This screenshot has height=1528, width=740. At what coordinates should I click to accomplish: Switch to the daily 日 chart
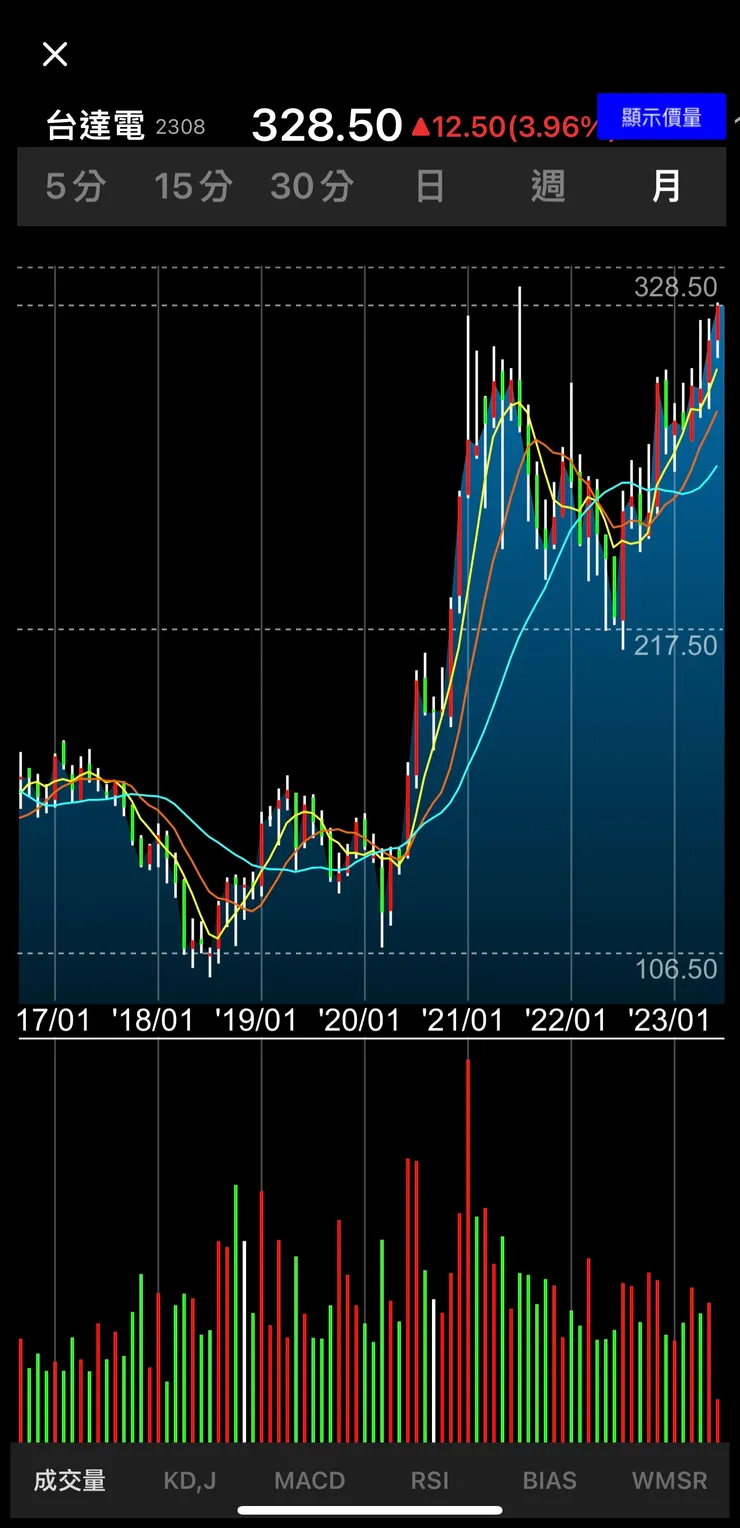(x=430, y=186)
